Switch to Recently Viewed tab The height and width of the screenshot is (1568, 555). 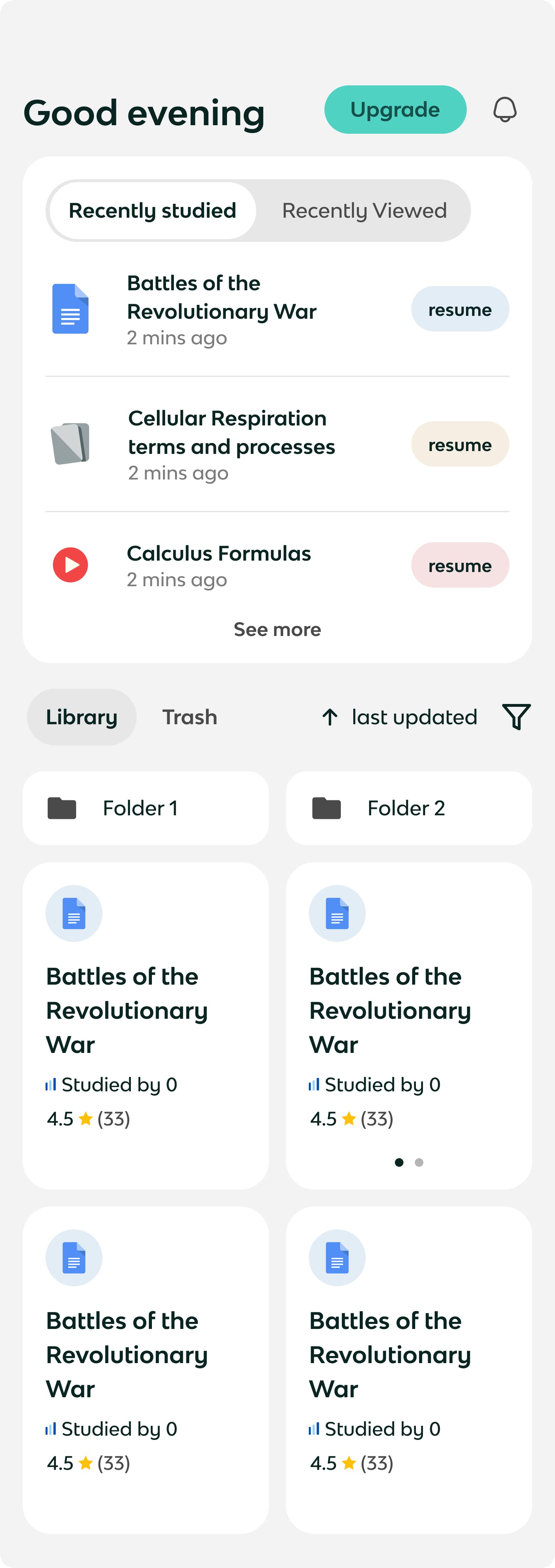[x=364, y=211]
